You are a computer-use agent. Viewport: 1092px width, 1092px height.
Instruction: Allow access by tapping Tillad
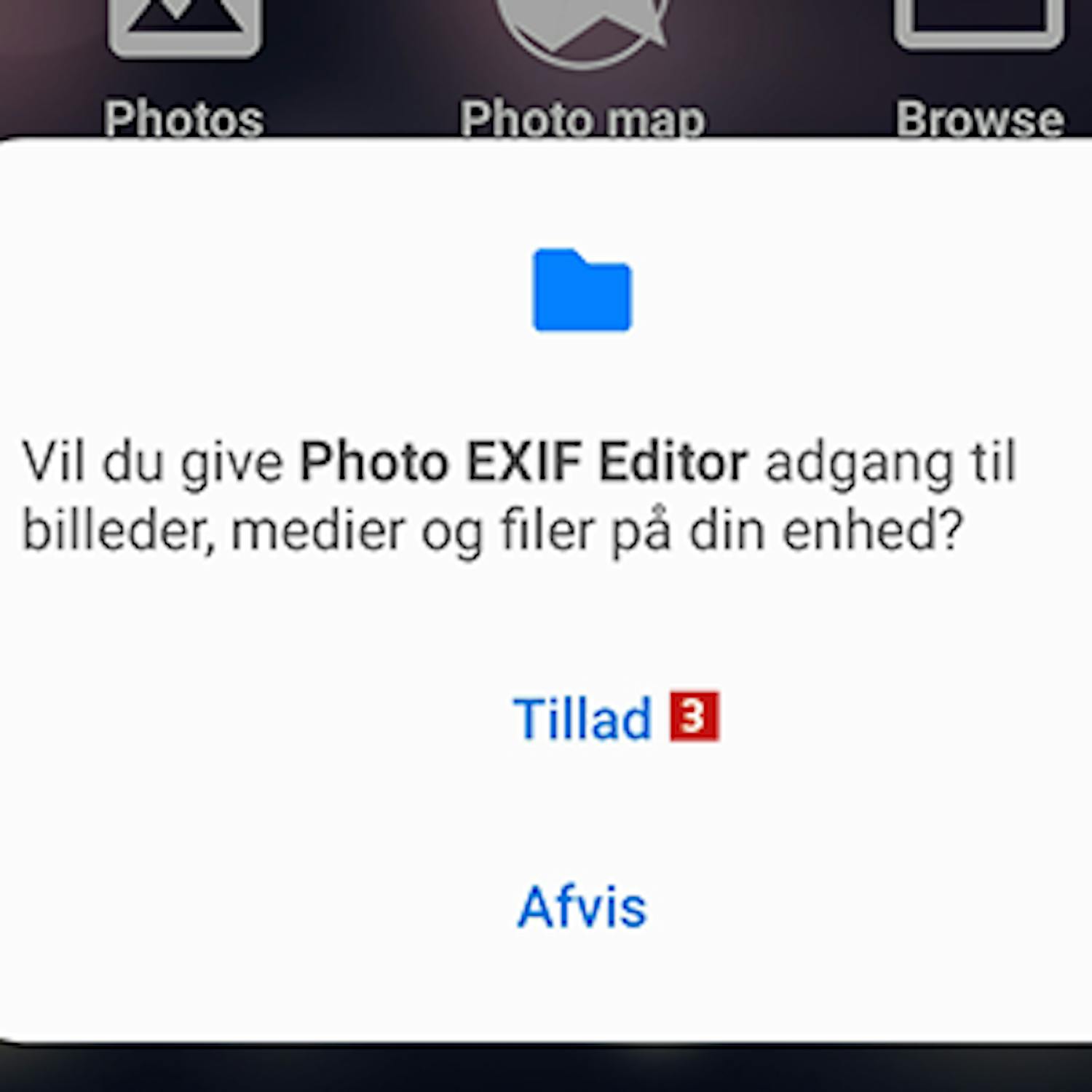582,719
